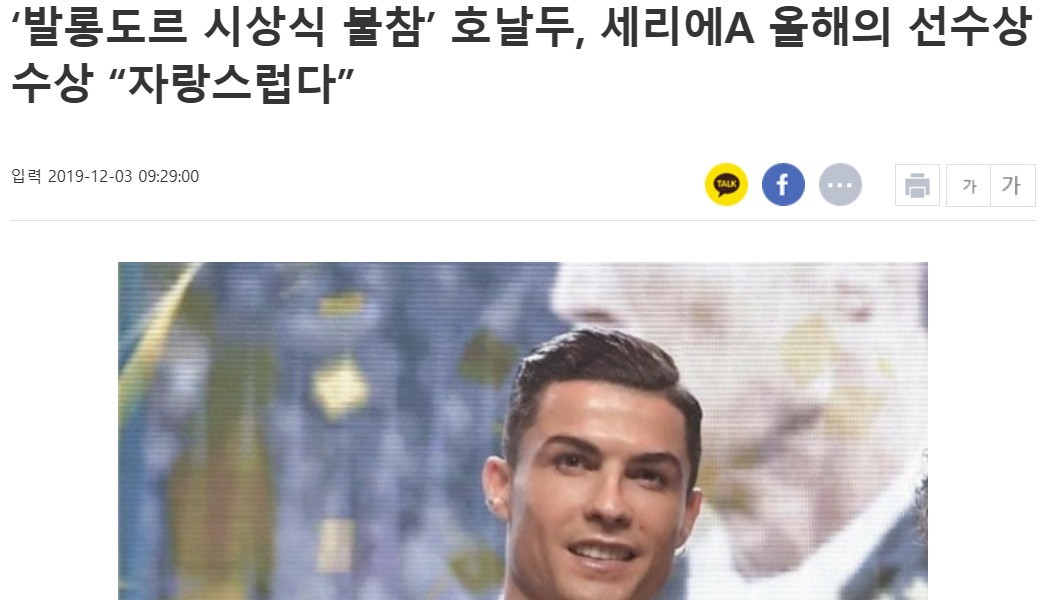The width and height of the screenshot is (1046, 600).
Task: Open more sharing options
Action: [840, 185]
